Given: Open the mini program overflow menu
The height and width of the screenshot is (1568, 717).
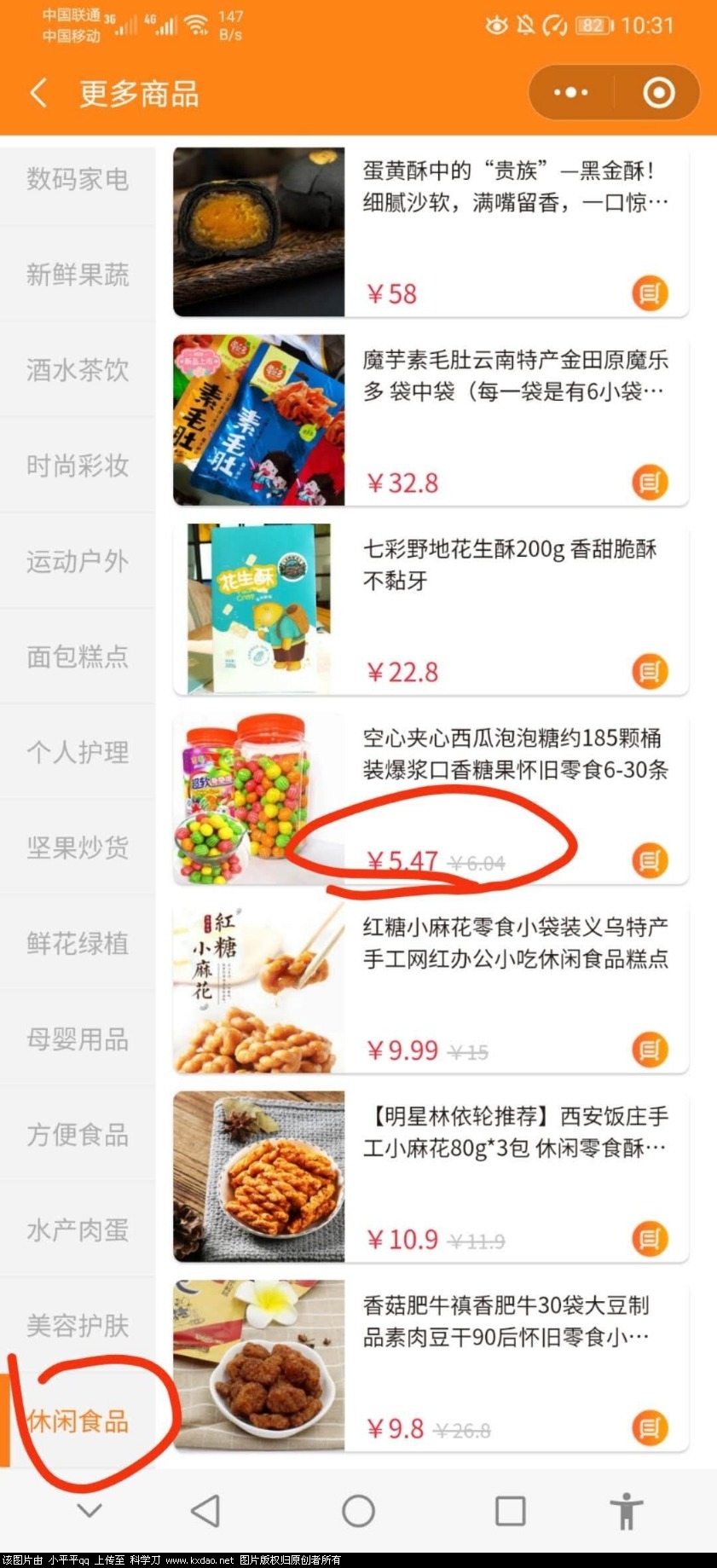Looking at the screenshot, I should pyautogui.click(x=570, y=93).
